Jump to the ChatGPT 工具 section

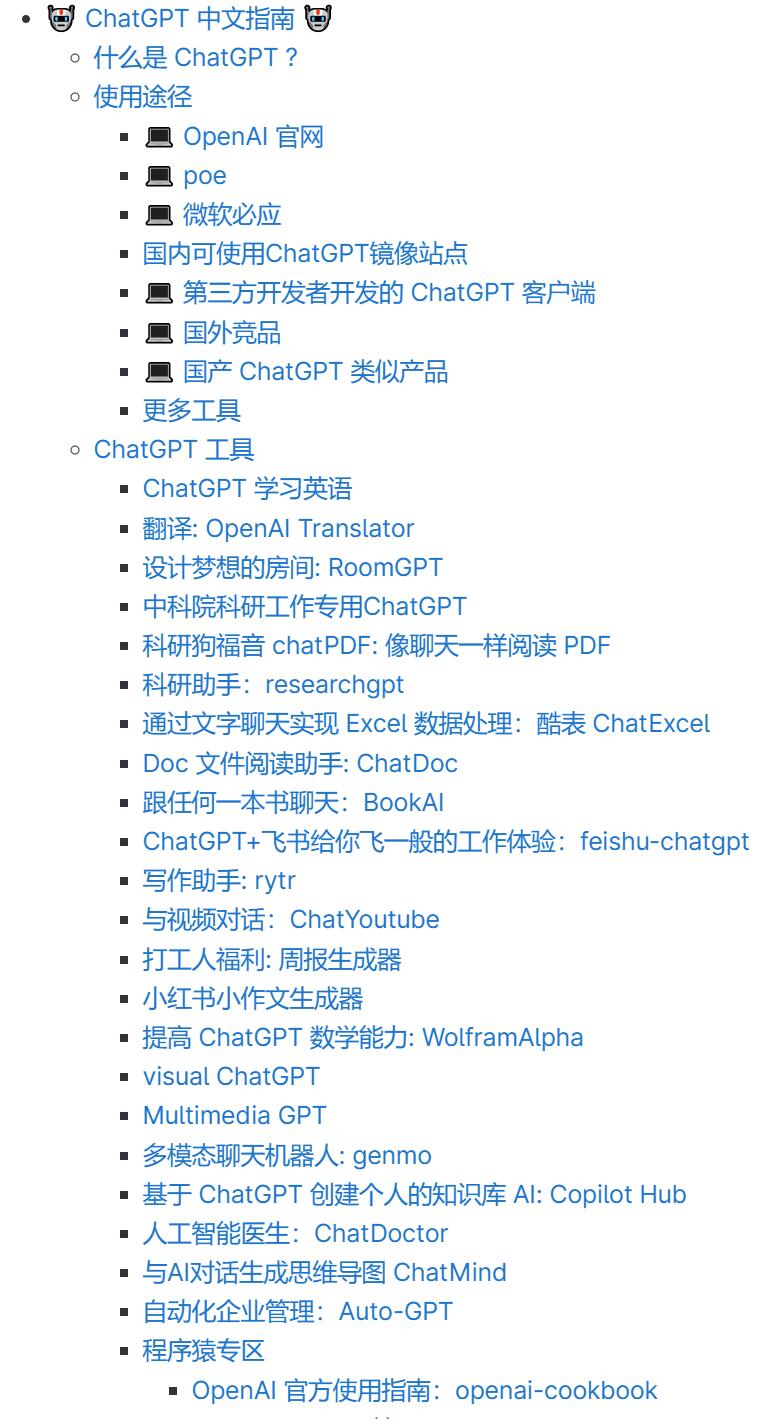[x=174, y=450]
